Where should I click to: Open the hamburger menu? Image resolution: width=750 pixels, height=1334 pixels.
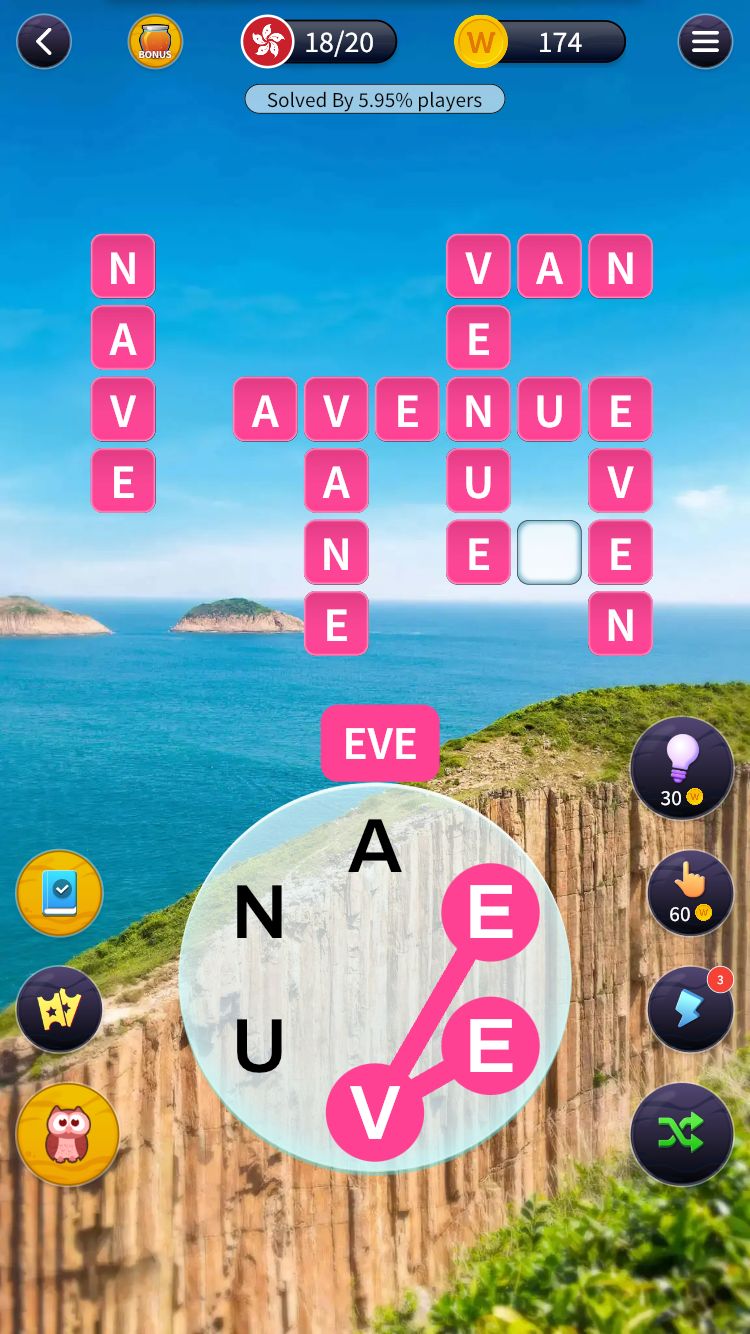(705, 42)
